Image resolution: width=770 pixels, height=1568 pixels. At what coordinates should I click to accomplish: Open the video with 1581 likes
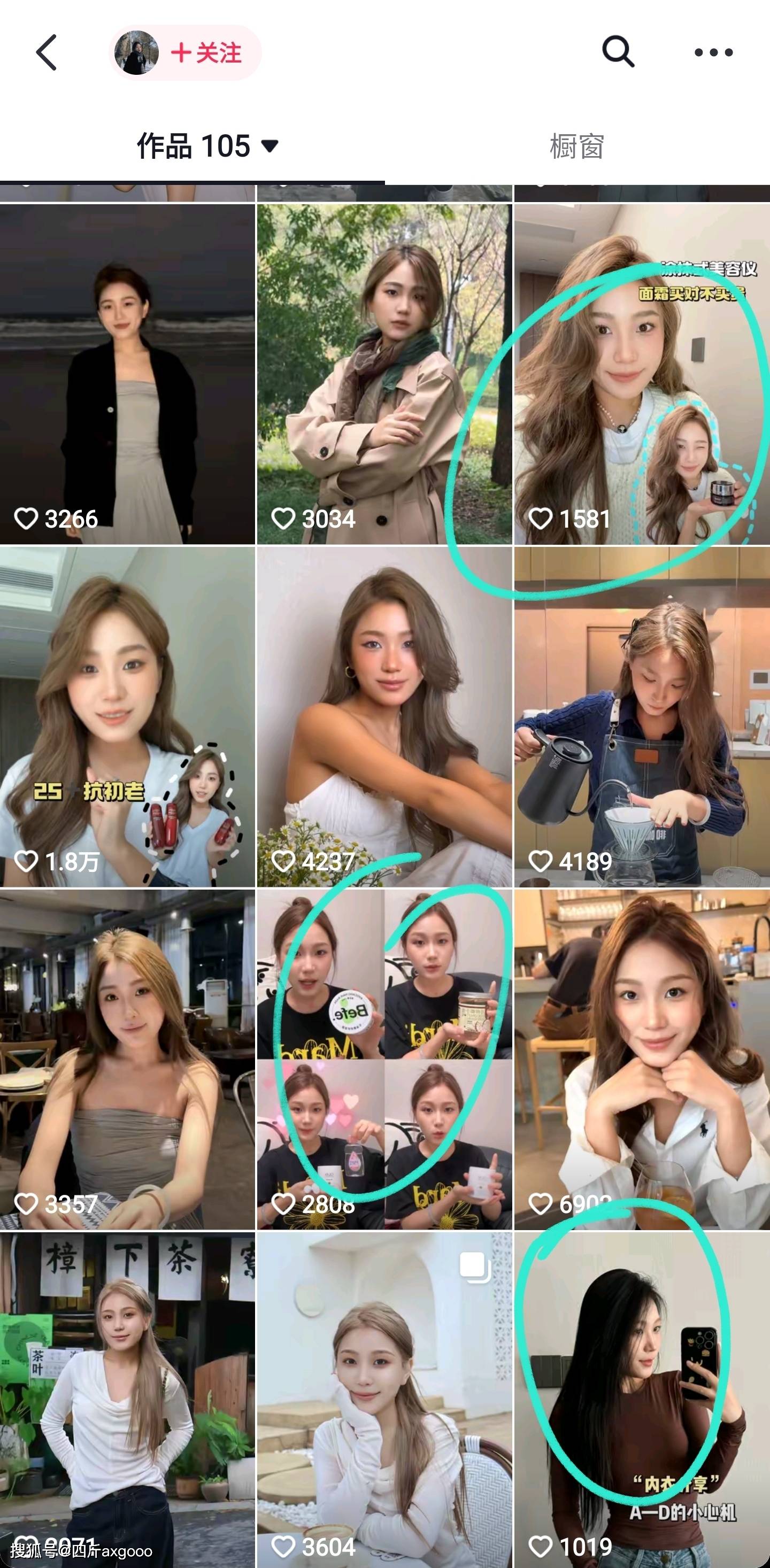tap(642, 374)
